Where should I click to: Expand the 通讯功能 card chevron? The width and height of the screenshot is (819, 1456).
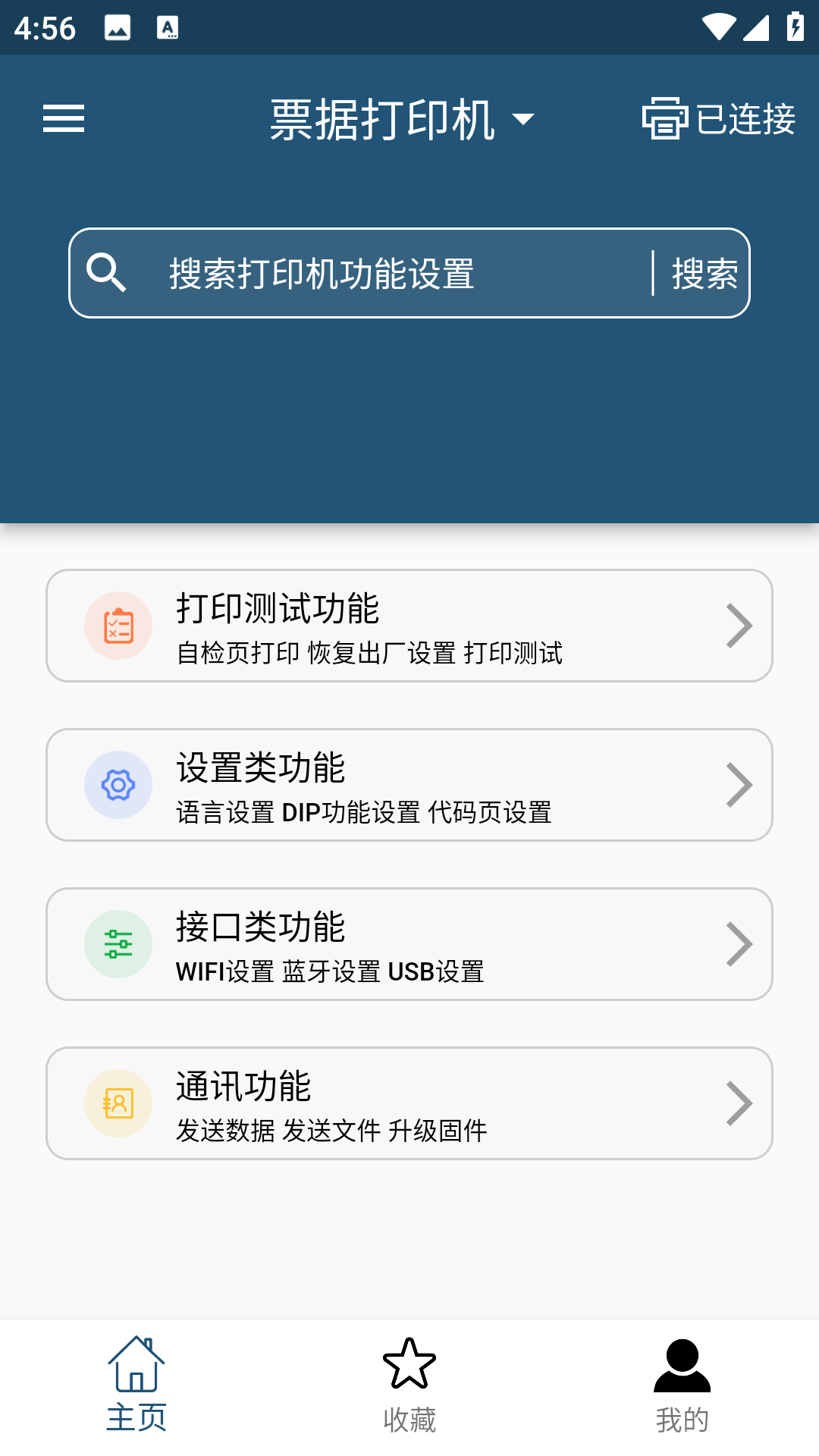tap(738, 1103)
